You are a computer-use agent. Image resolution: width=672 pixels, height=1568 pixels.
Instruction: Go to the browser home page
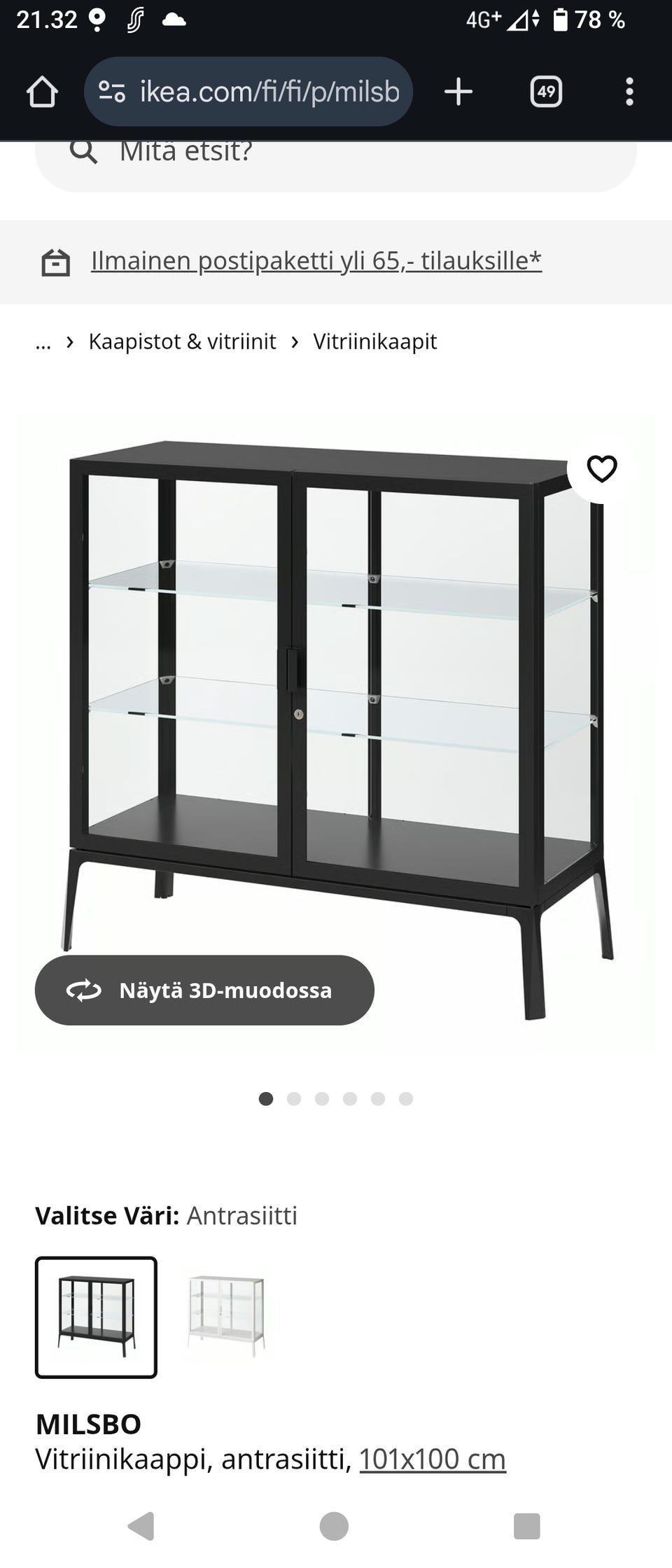pos(42,92)
